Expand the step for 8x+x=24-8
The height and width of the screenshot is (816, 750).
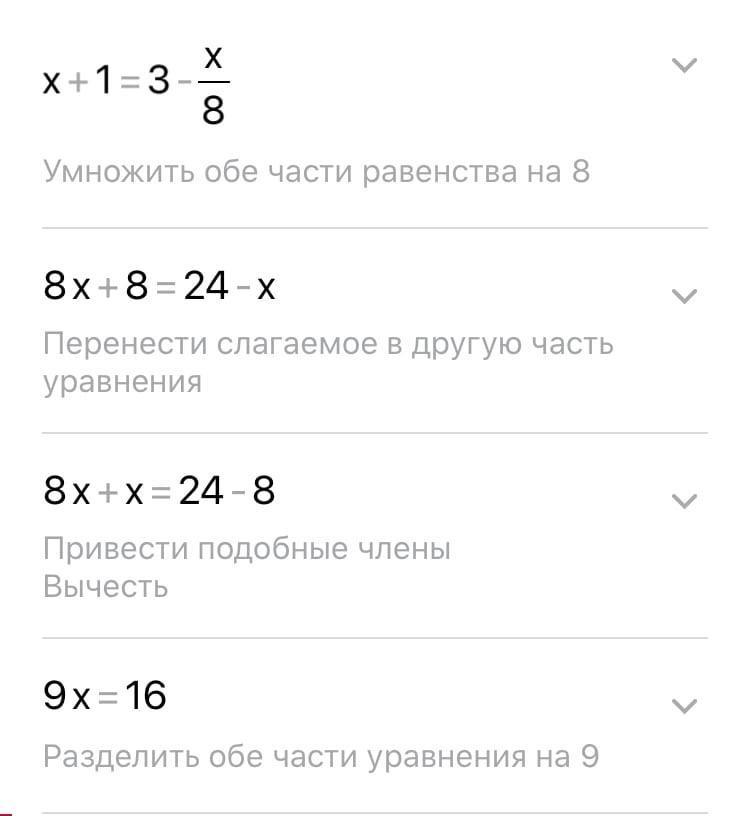click(683, 501)
